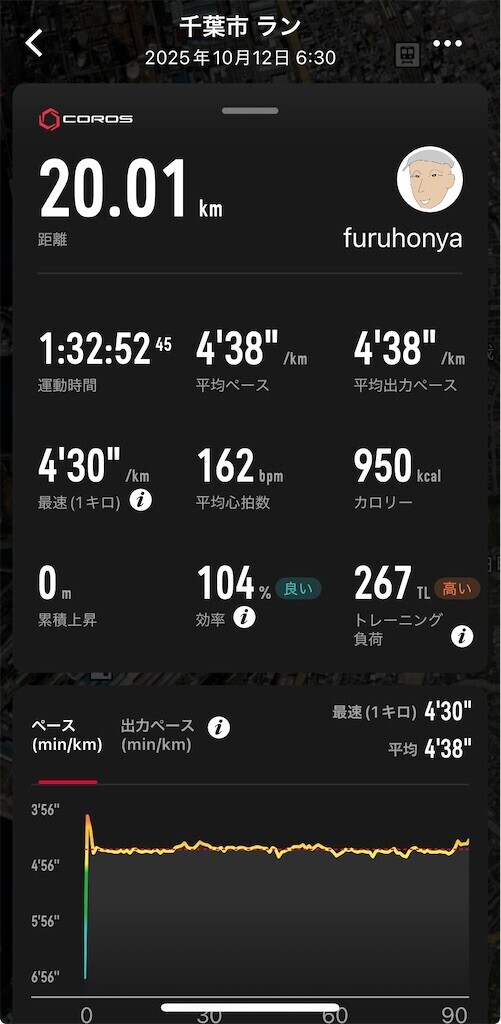Screen dimensions: 501x1024
Task: Open furuhonya's profile avatar
Action: pos(430,179)
